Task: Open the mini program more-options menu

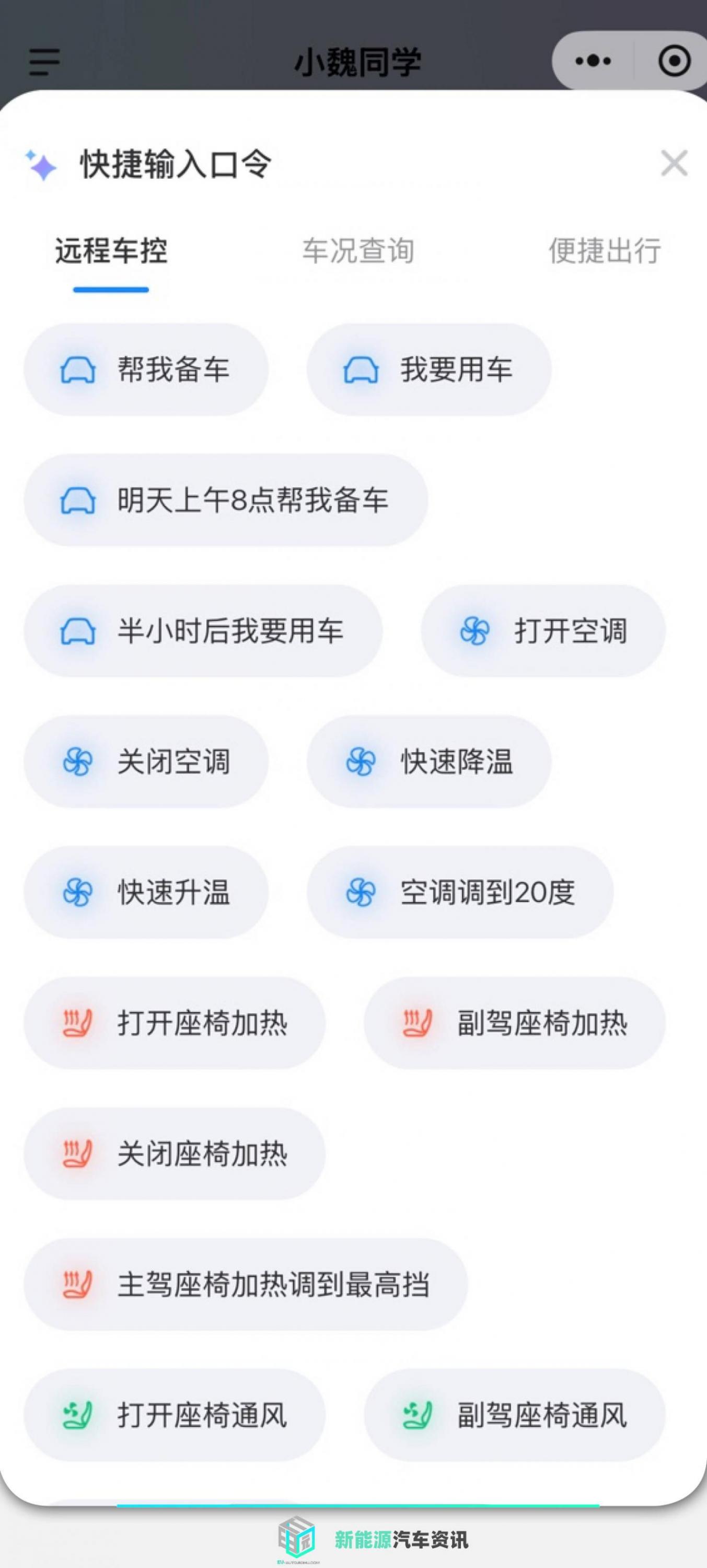Action: 593,61
